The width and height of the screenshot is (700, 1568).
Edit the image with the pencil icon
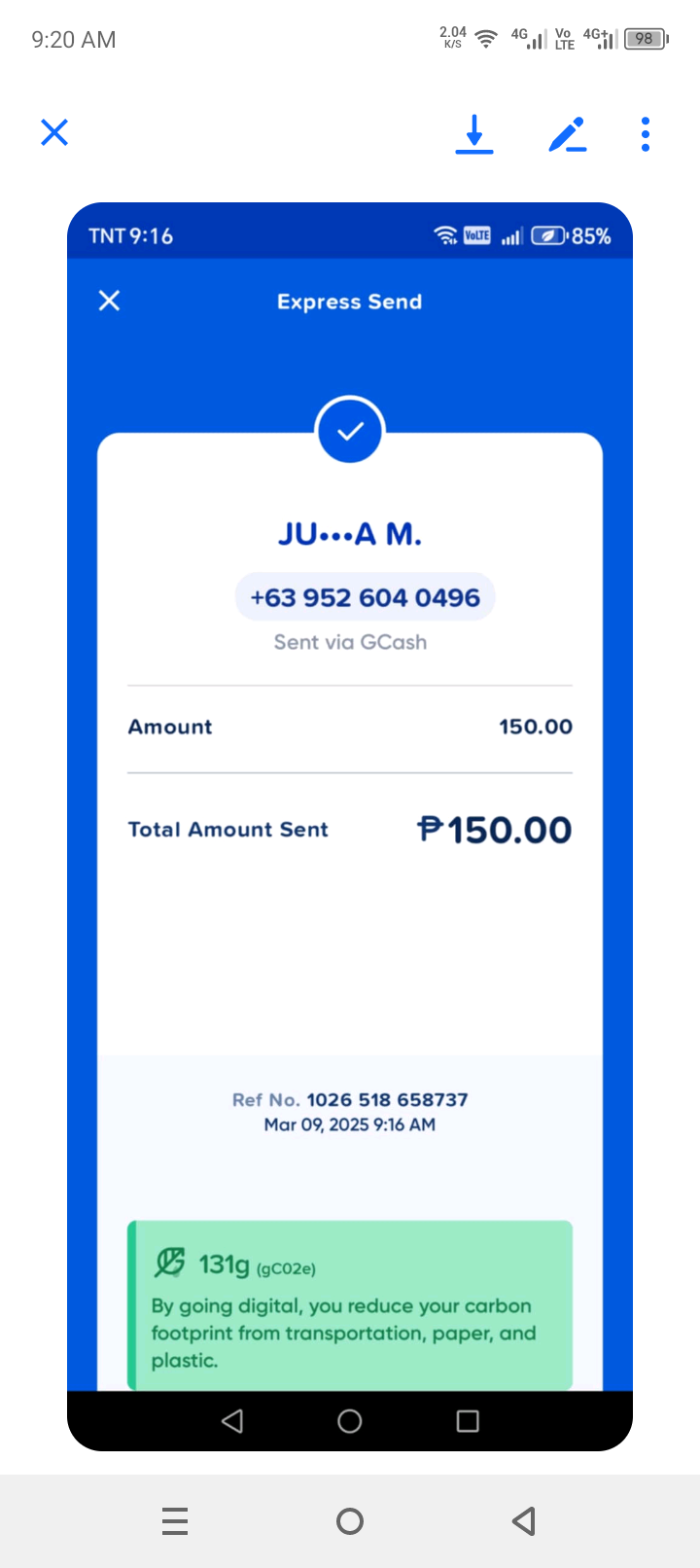568,134
